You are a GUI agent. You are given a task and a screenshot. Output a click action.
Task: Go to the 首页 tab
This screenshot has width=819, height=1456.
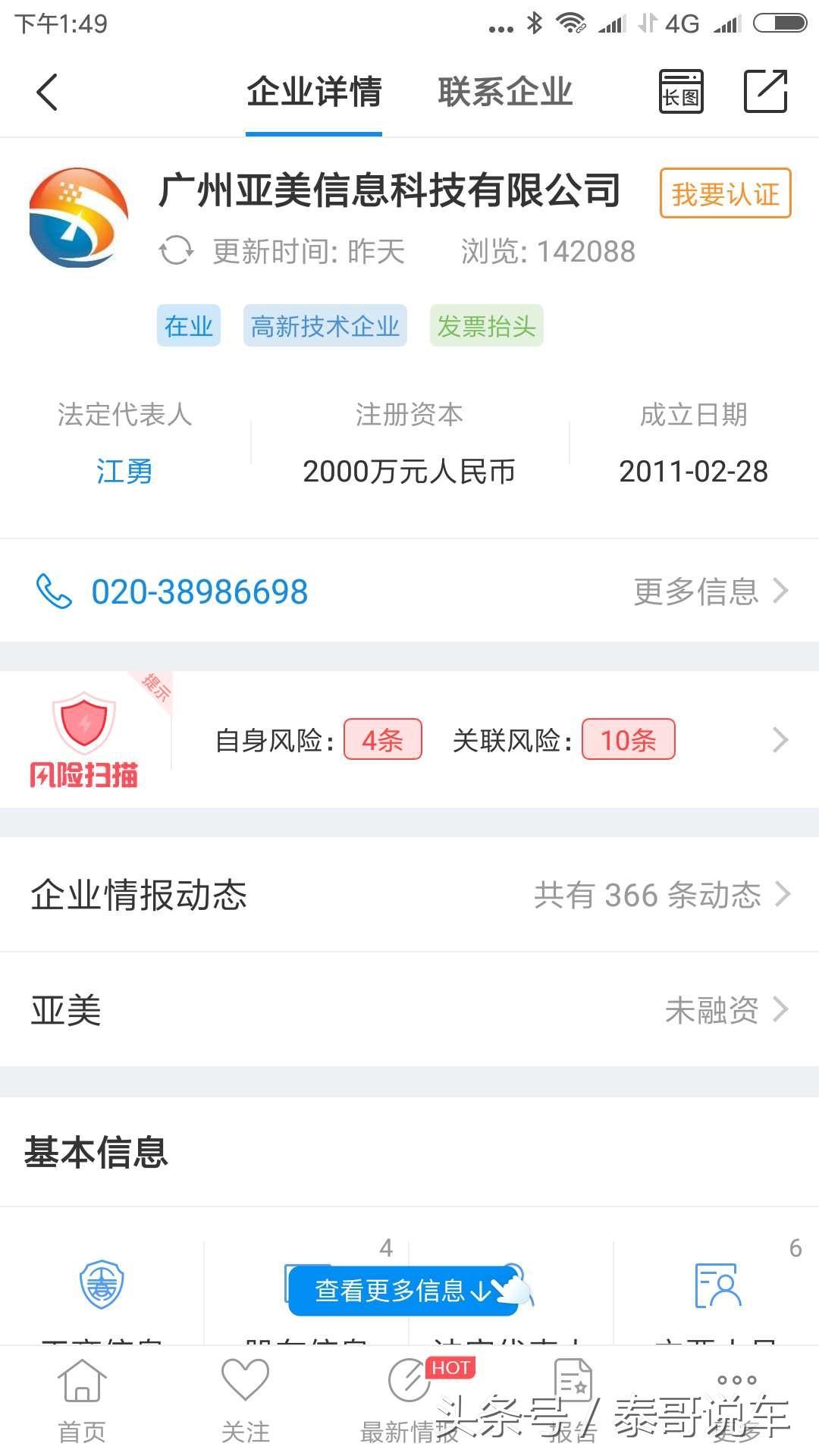[x=82, y=1400]
